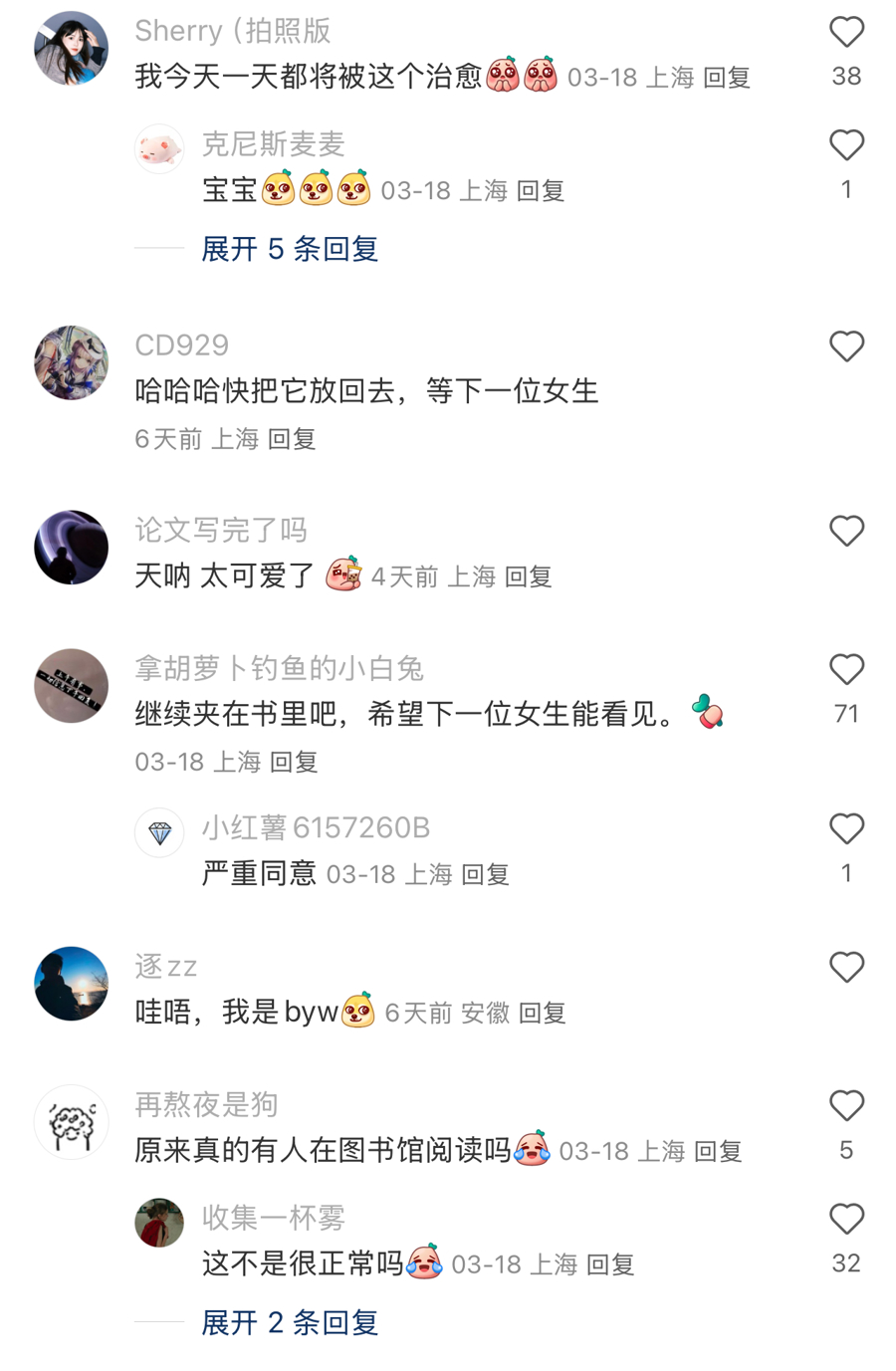Open 逐zz's profile avatar
The height and width of the screenshot is (1371, 896).
tap(72, 984)
